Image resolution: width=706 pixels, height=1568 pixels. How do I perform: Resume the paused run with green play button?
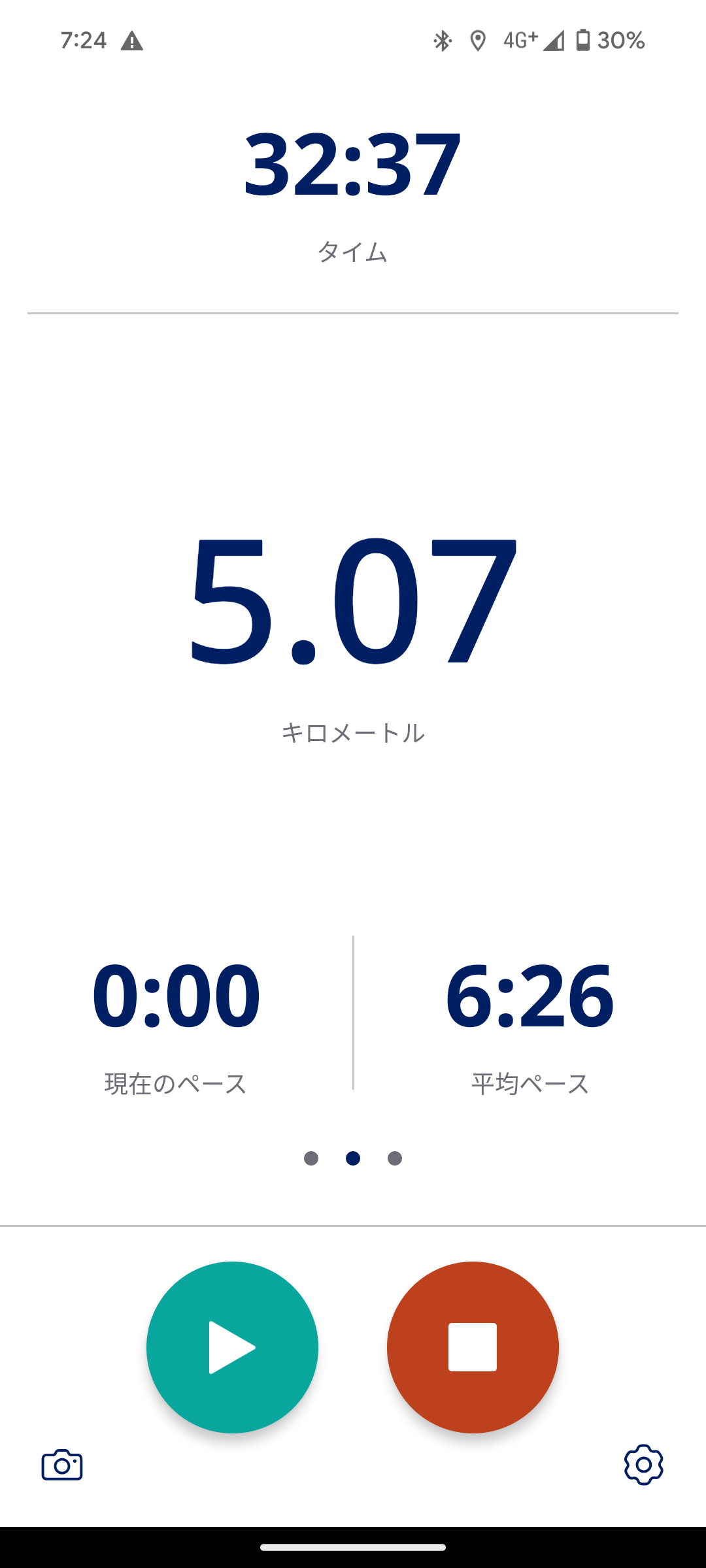pyautogui.click(x=232, y=1347)
